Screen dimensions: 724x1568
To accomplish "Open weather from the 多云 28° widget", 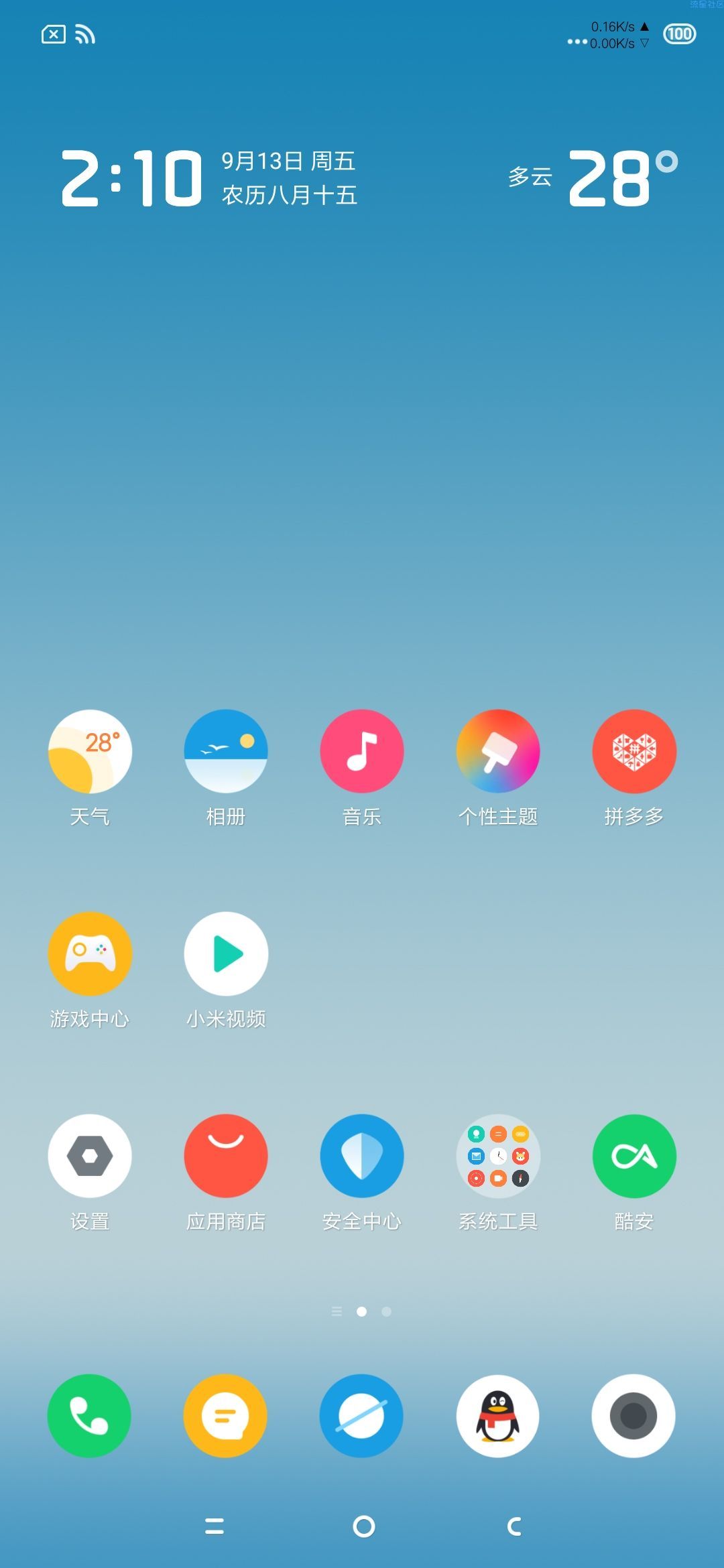I will pyautogui.click(x=593, y=178).
